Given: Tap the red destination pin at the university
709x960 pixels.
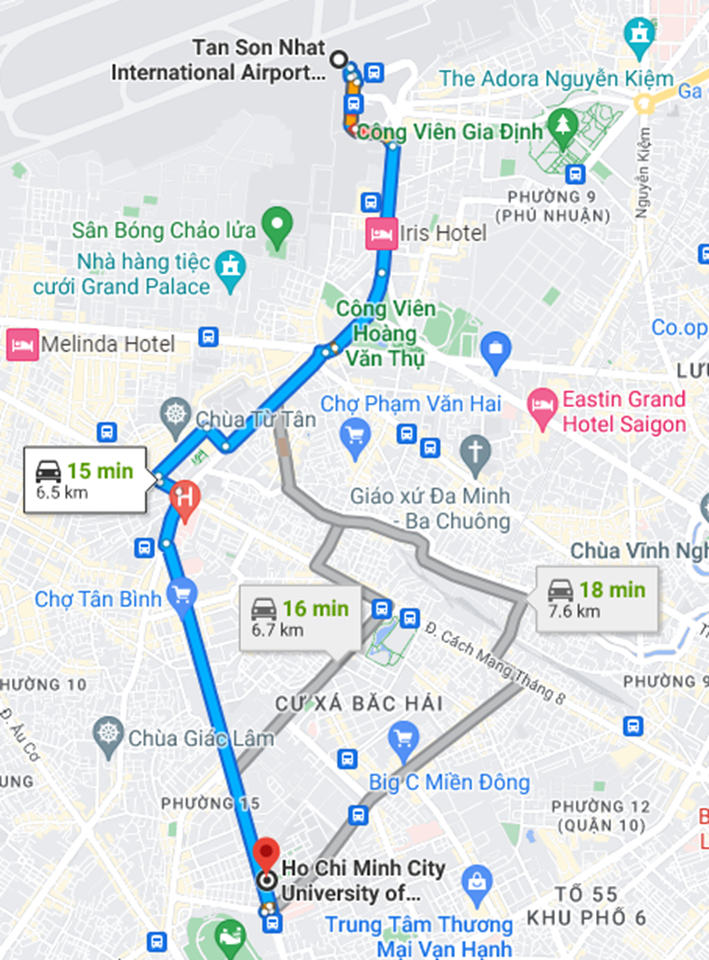Looking at the screenshot, I should [x=266, y=855].
